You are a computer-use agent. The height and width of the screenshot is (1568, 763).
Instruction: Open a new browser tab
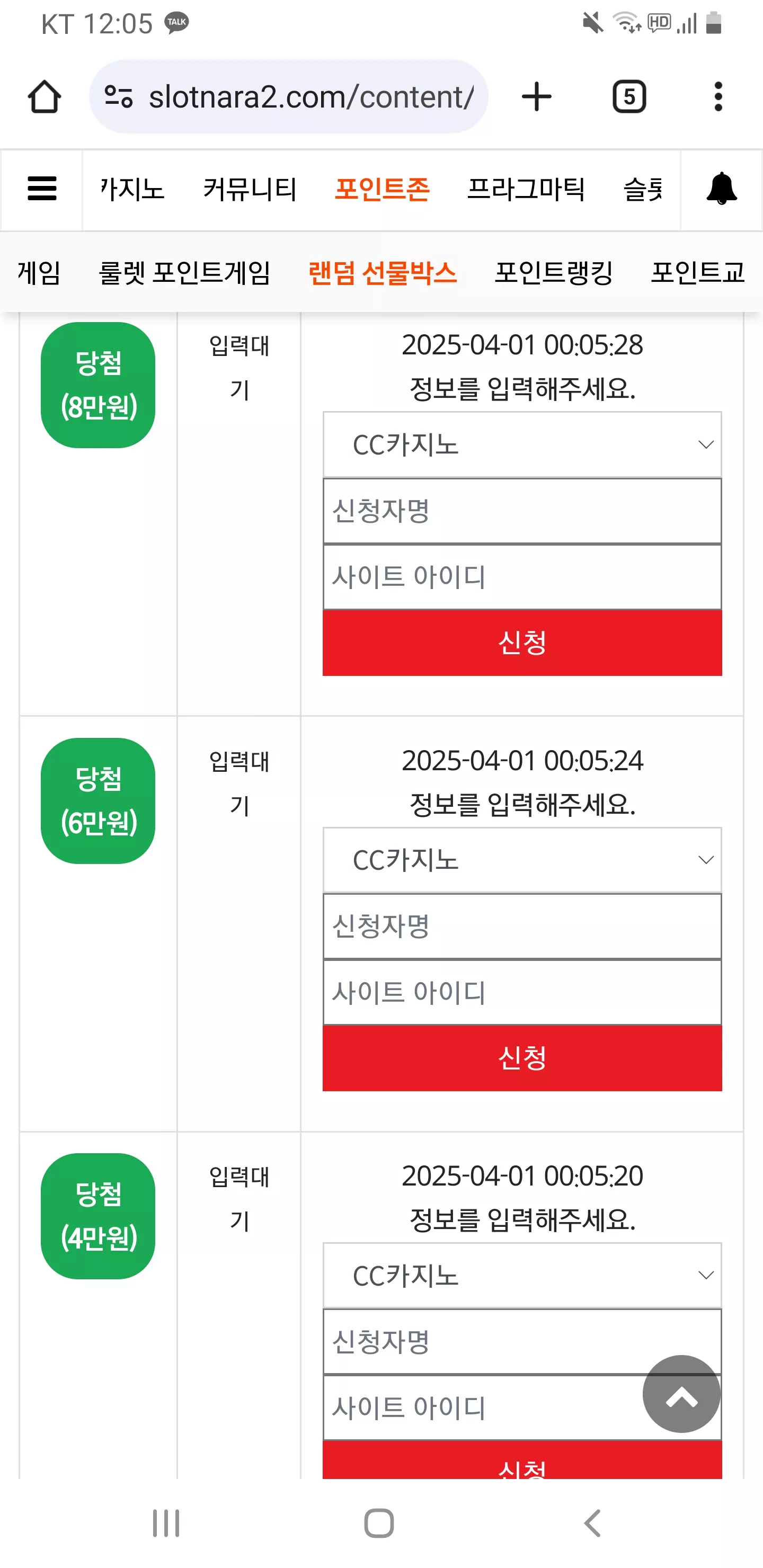[x=536, y=97]
